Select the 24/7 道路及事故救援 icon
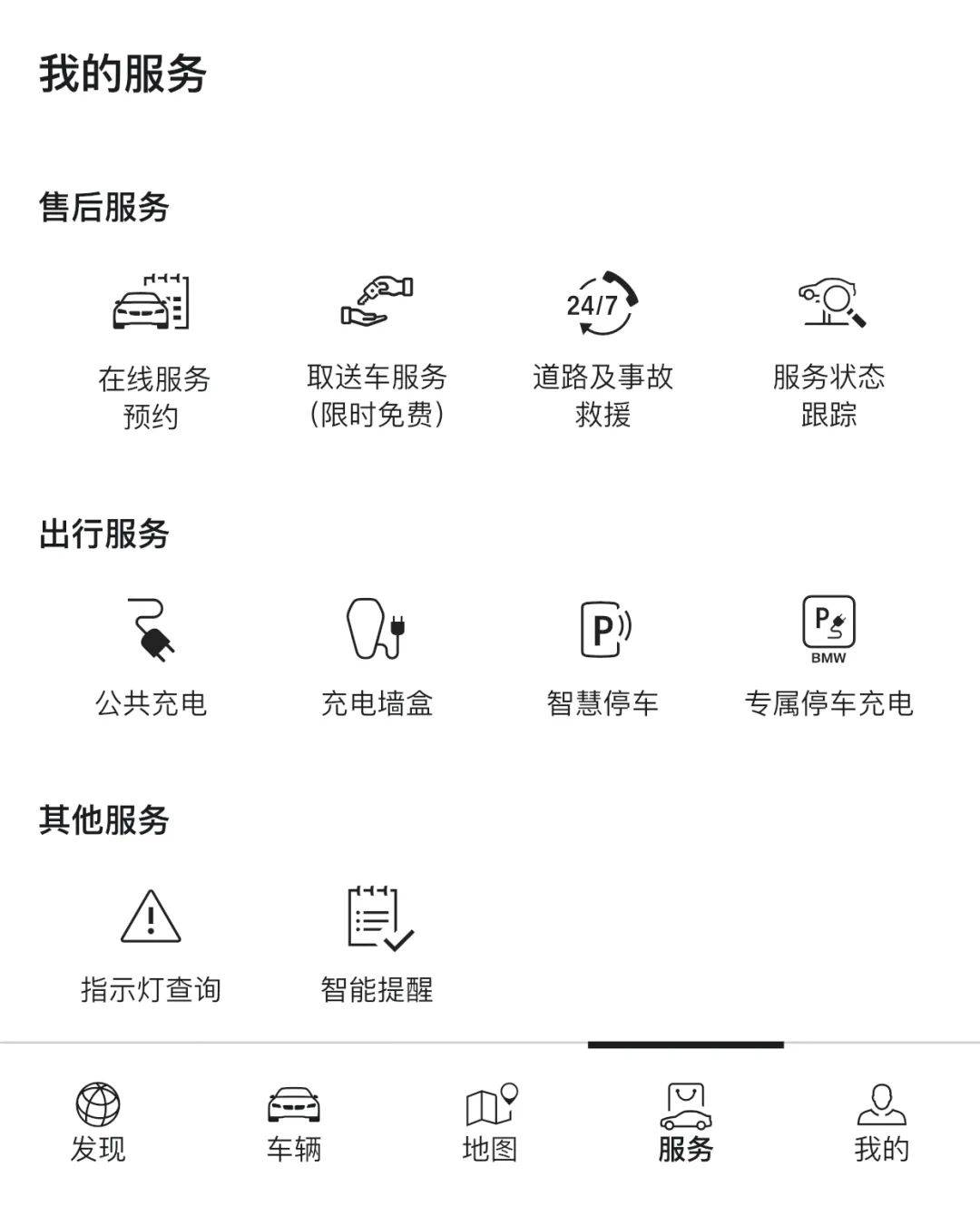 click(x=601, y=302)
